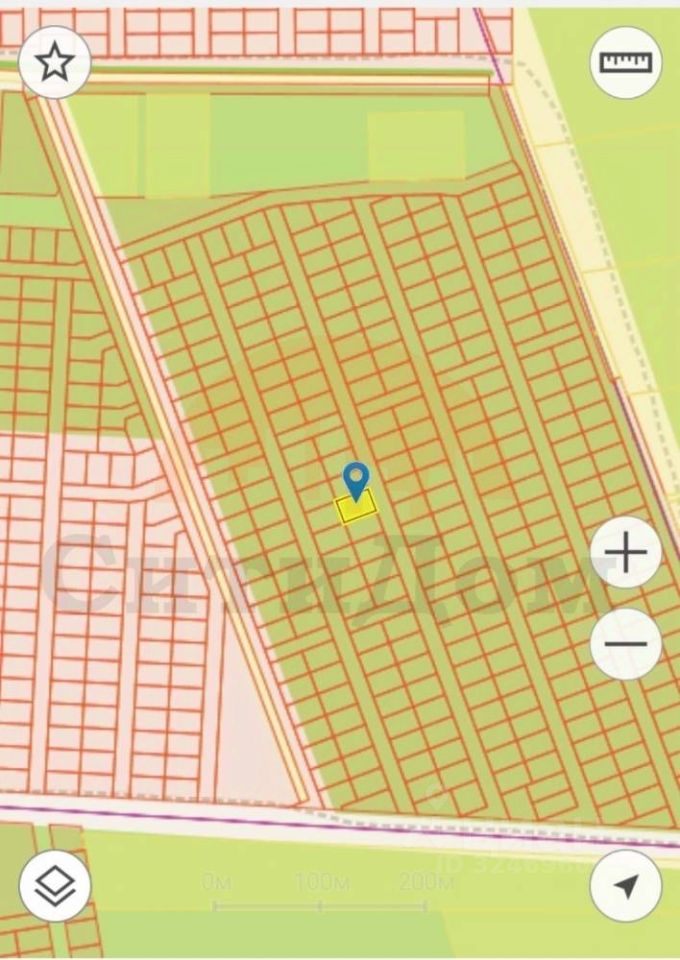Viewport: 680px width, 960px height.
Task: Zoom in with the plus button
Action: click(x=625, y=552)
